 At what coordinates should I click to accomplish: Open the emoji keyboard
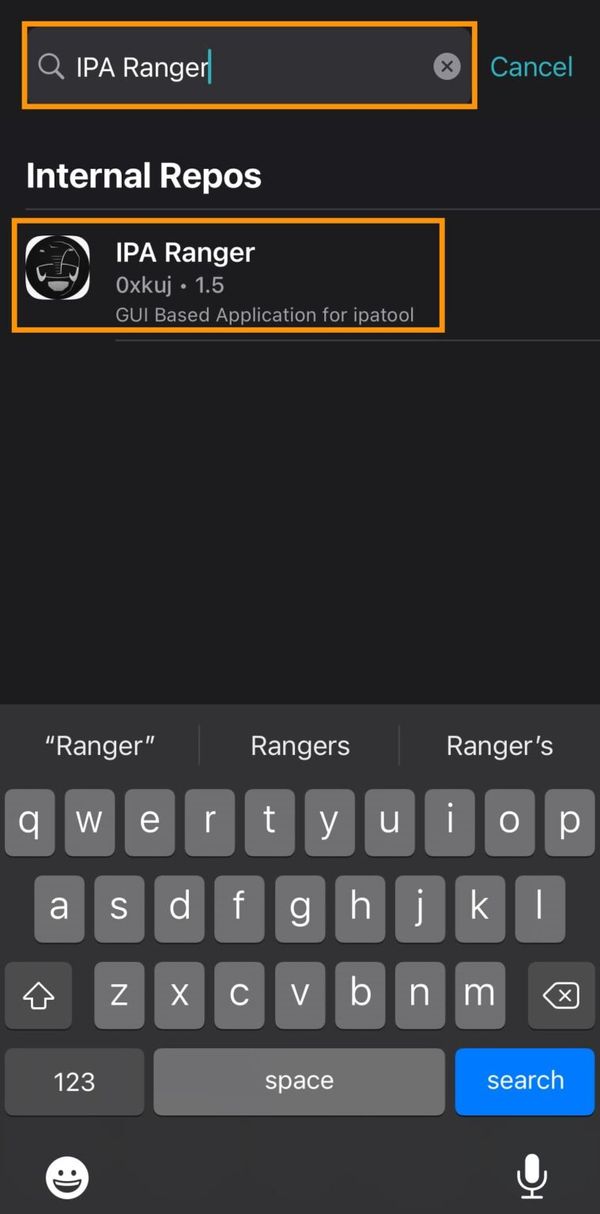tap(67, 1177)
